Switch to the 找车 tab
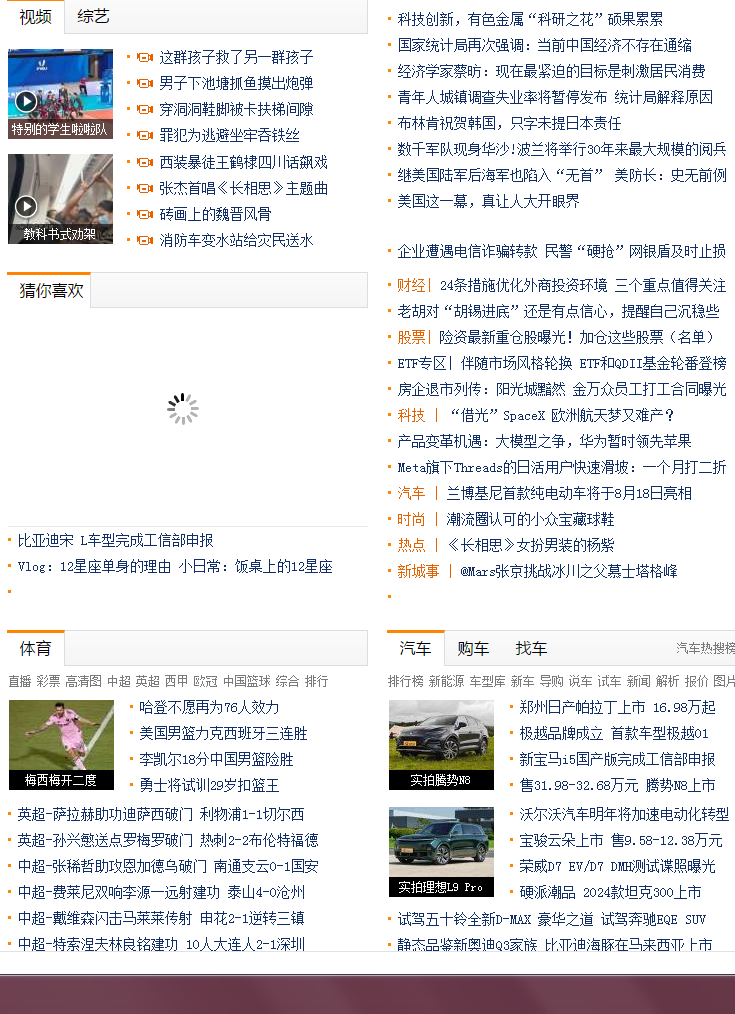735x1014 pixels. tap(531, 649)
